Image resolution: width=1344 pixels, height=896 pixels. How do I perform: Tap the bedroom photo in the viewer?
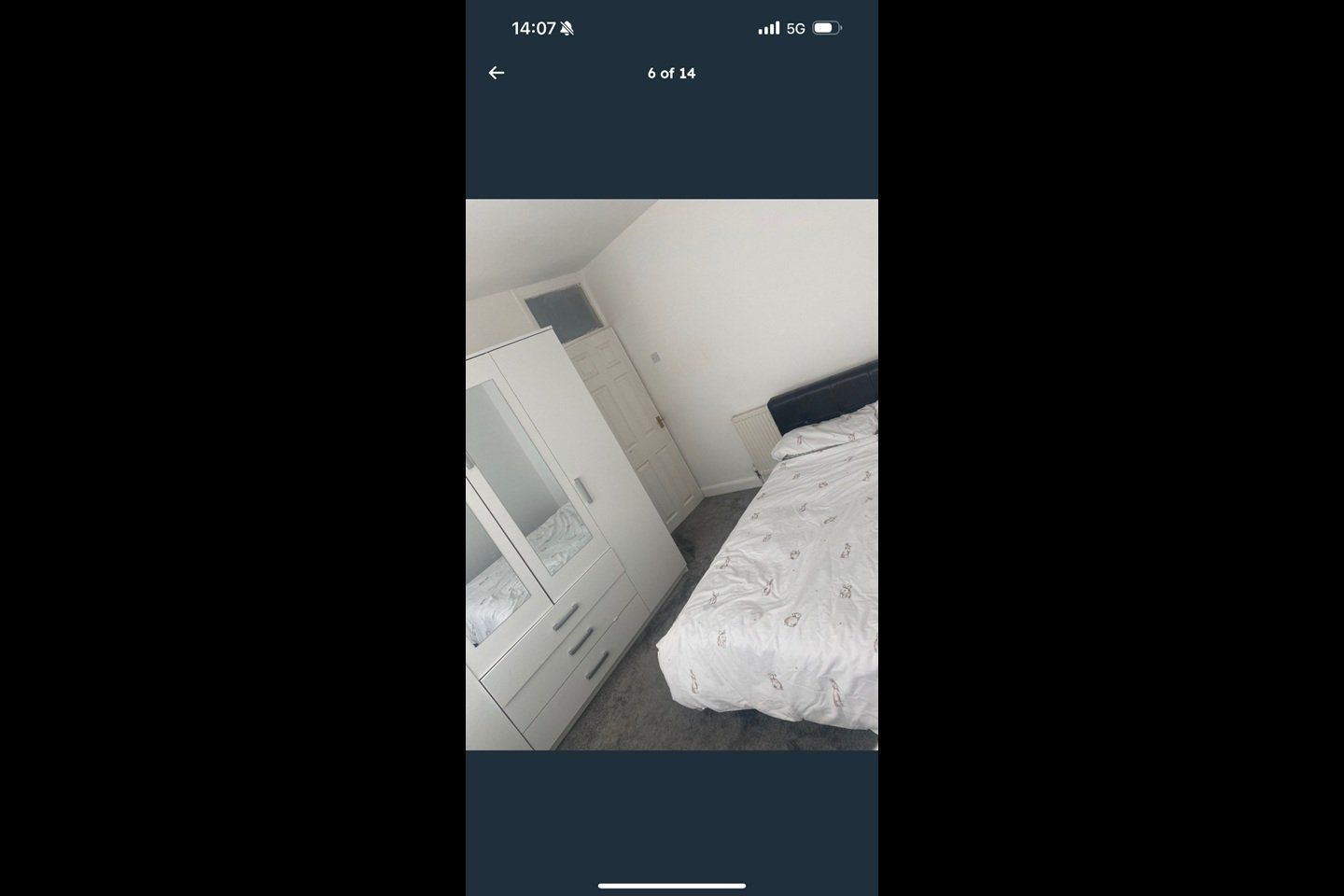point(672,474)
